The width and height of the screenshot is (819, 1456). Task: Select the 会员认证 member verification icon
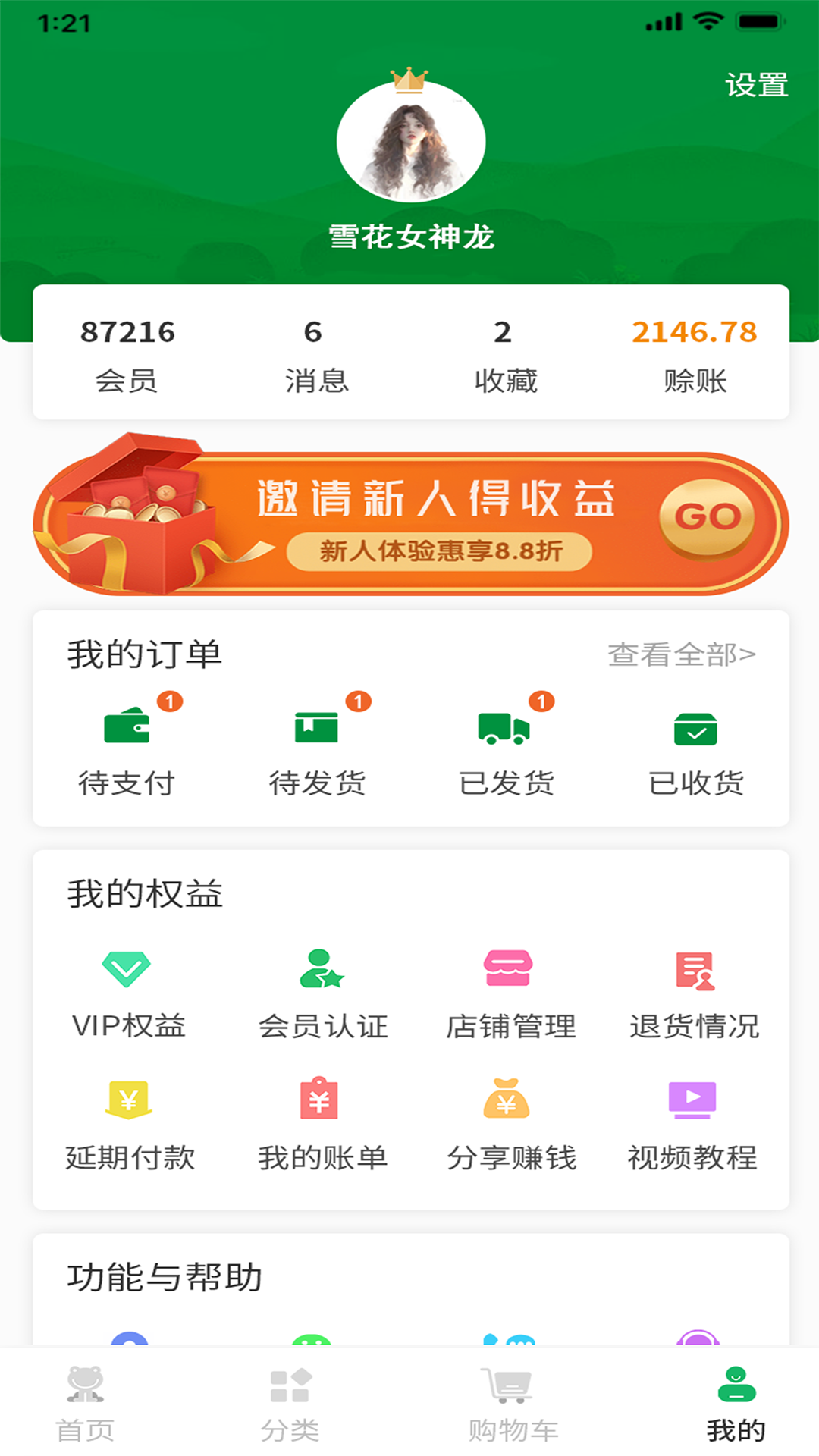click(x=322, y=969)
